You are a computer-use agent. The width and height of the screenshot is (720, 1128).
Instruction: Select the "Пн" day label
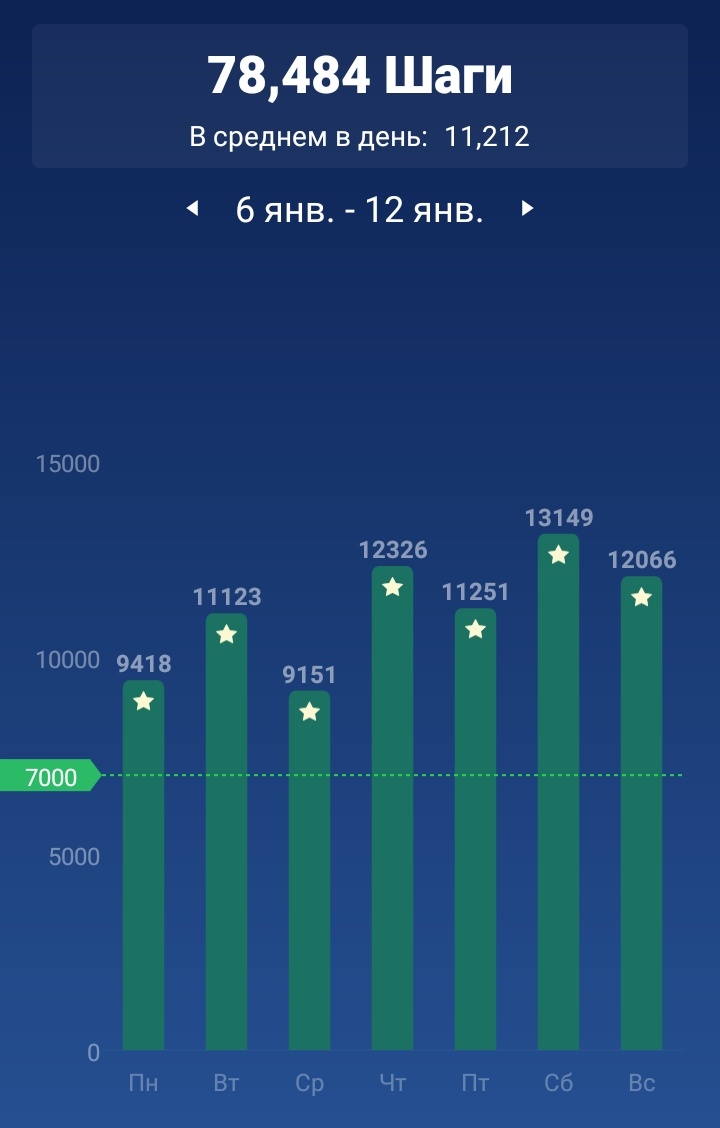(144, 1081)
